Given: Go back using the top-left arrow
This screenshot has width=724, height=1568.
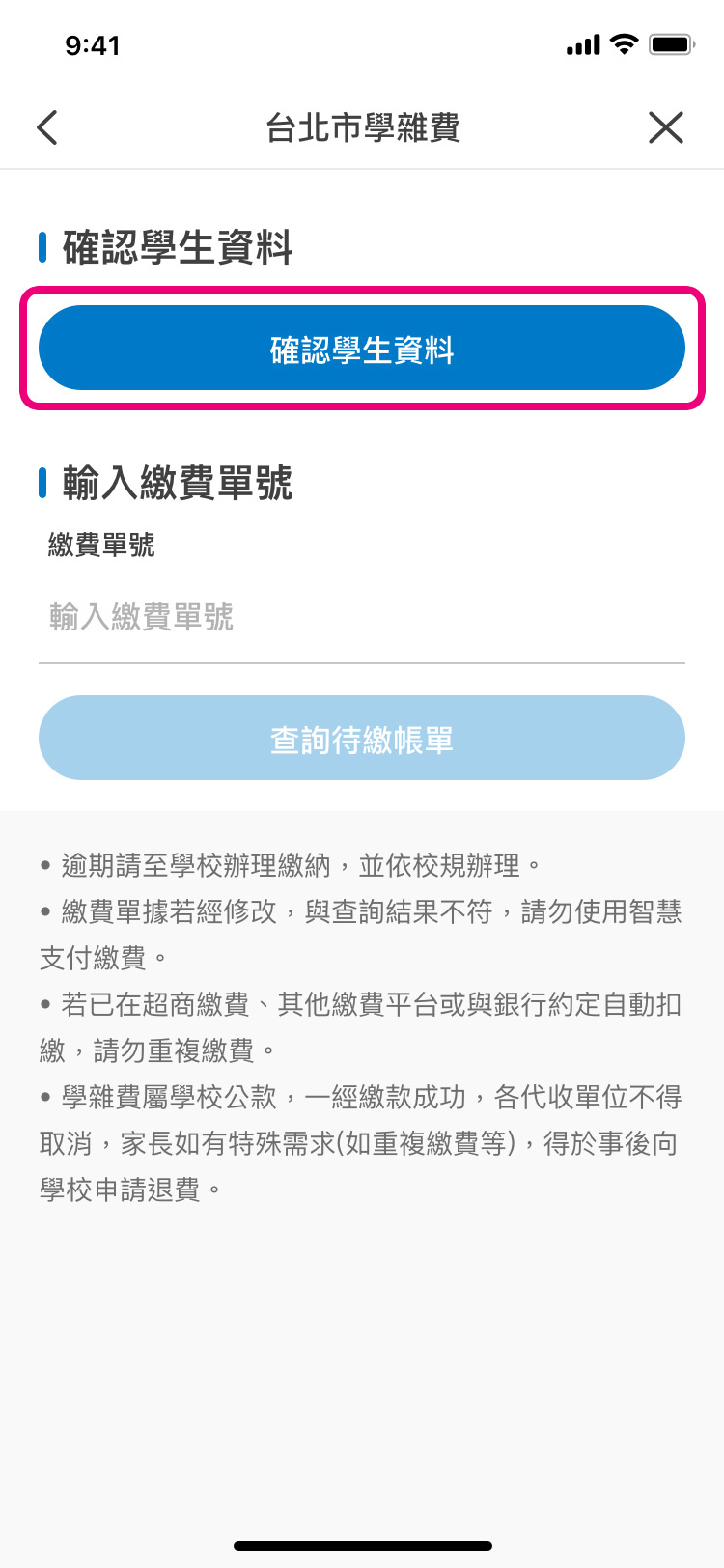Looking at the screenshot, I should (47, 127).
